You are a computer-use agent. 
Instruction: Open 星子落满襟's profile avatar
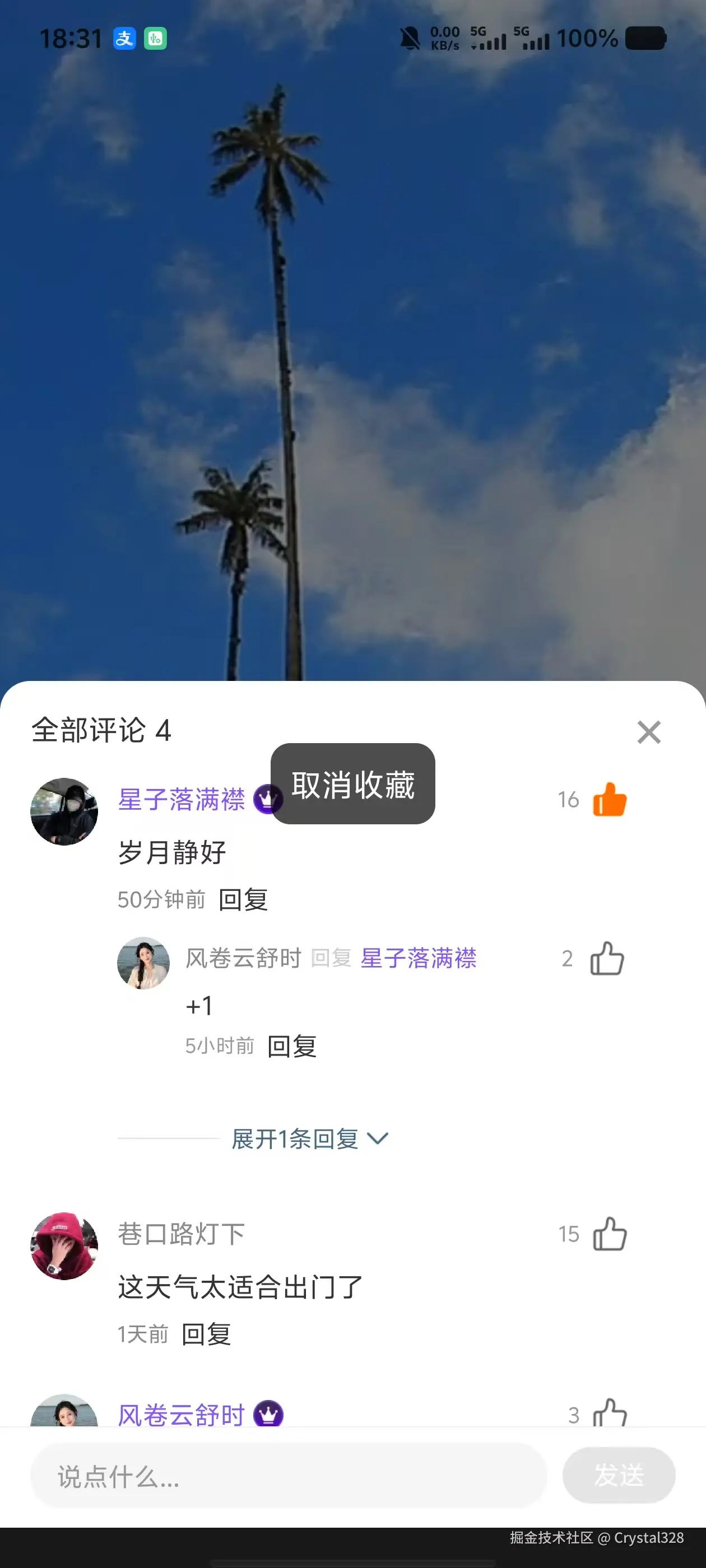click(x=64, y=811)
